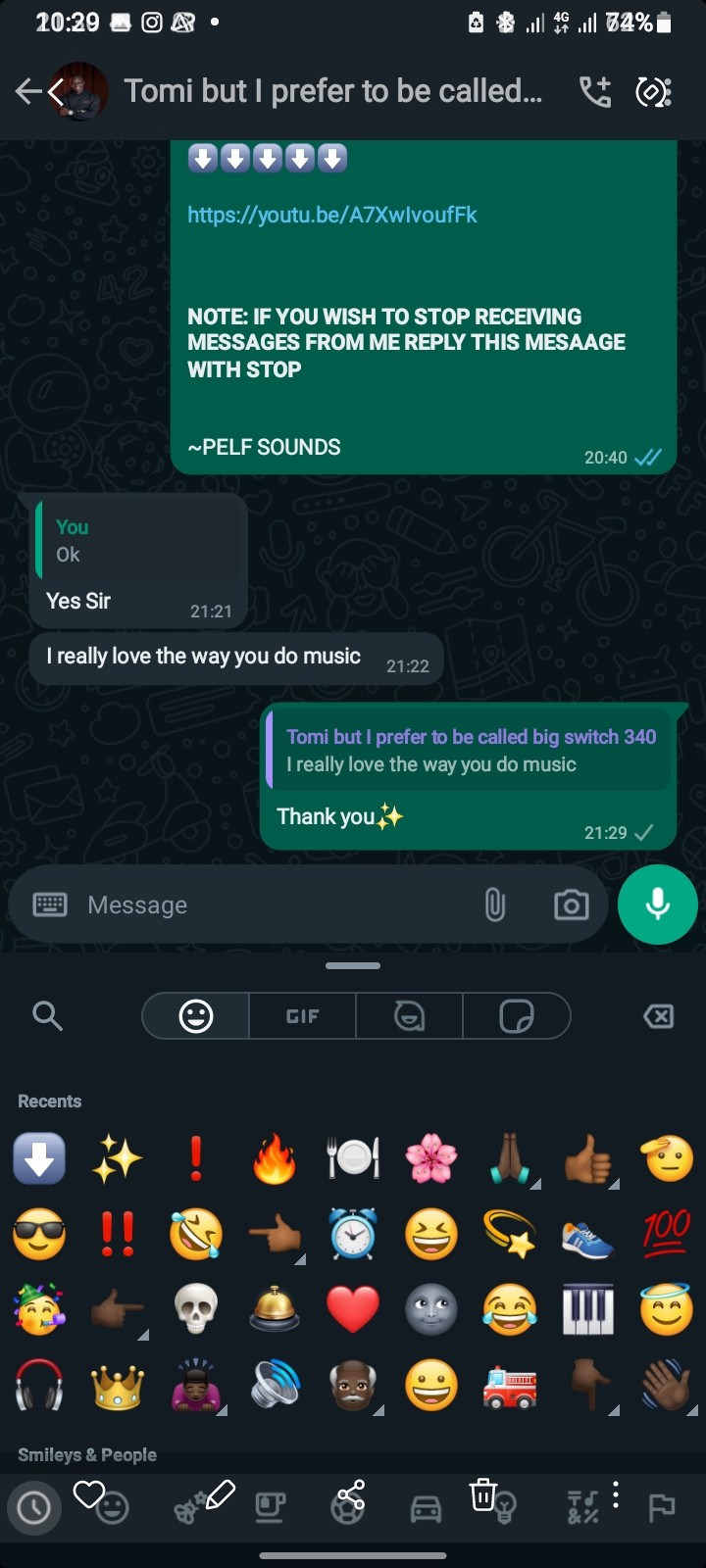Jump to the recent emojis category
Screen dimensions: 706x1568
[x=34, y=1507]
